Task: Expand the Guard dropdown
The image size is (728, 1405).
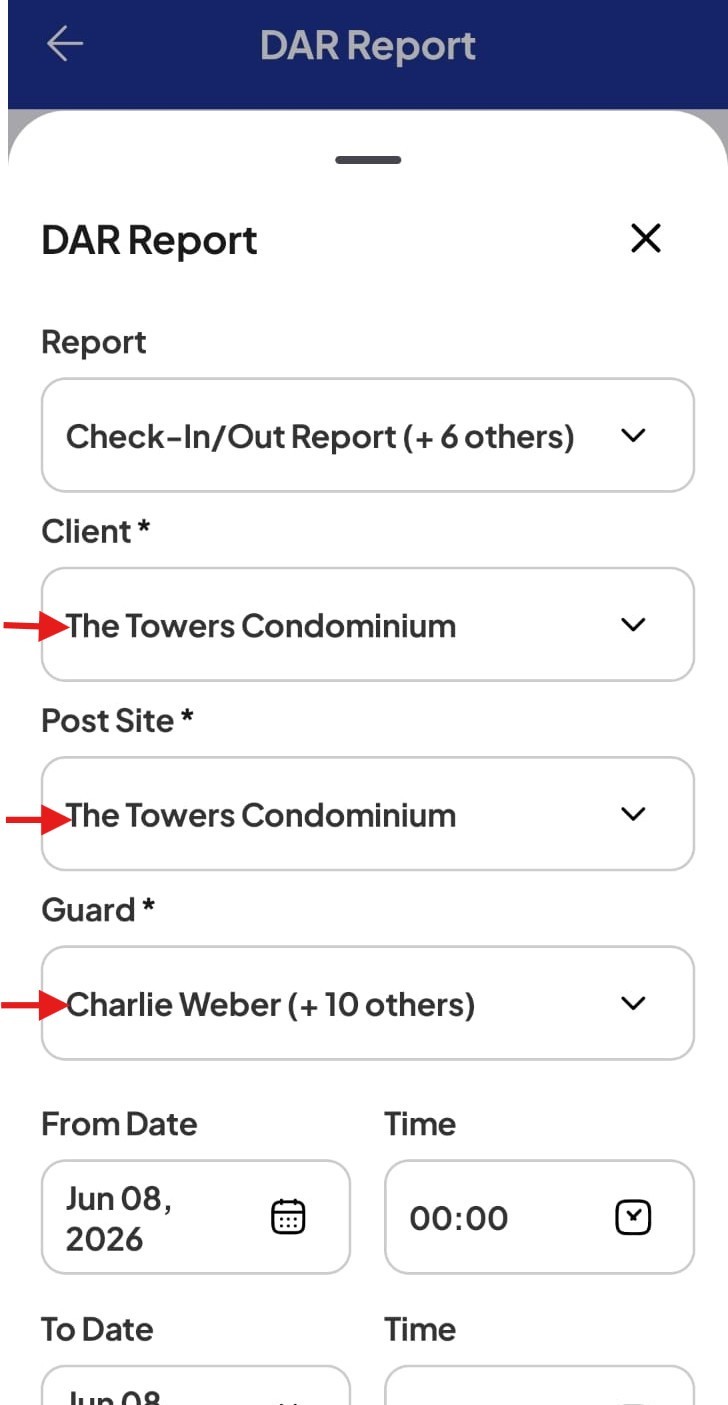Action: pyautogui.click(x=367, y=1003)
